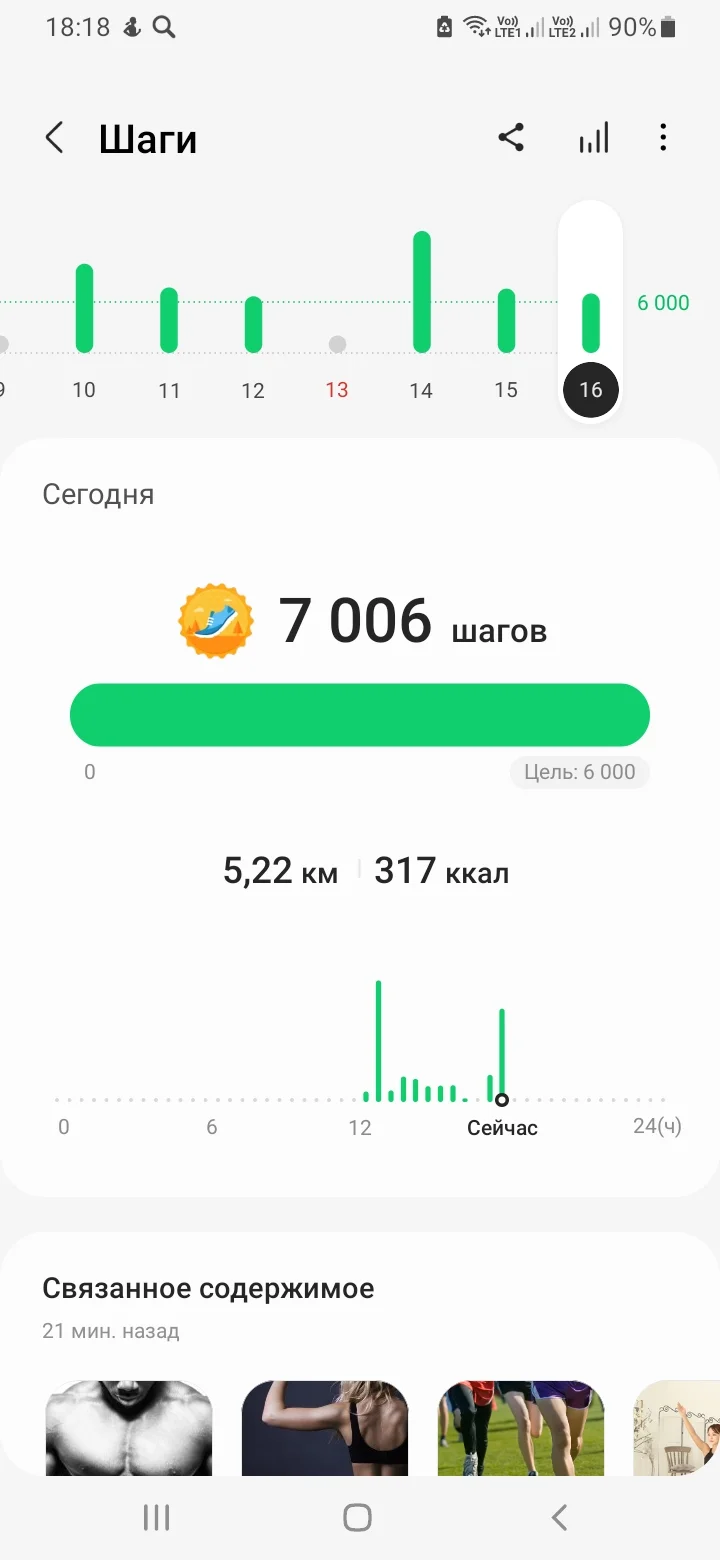The height and width of the screenshot is (1560, 720).
Task: Open the share options for steps
Action: 512,137
